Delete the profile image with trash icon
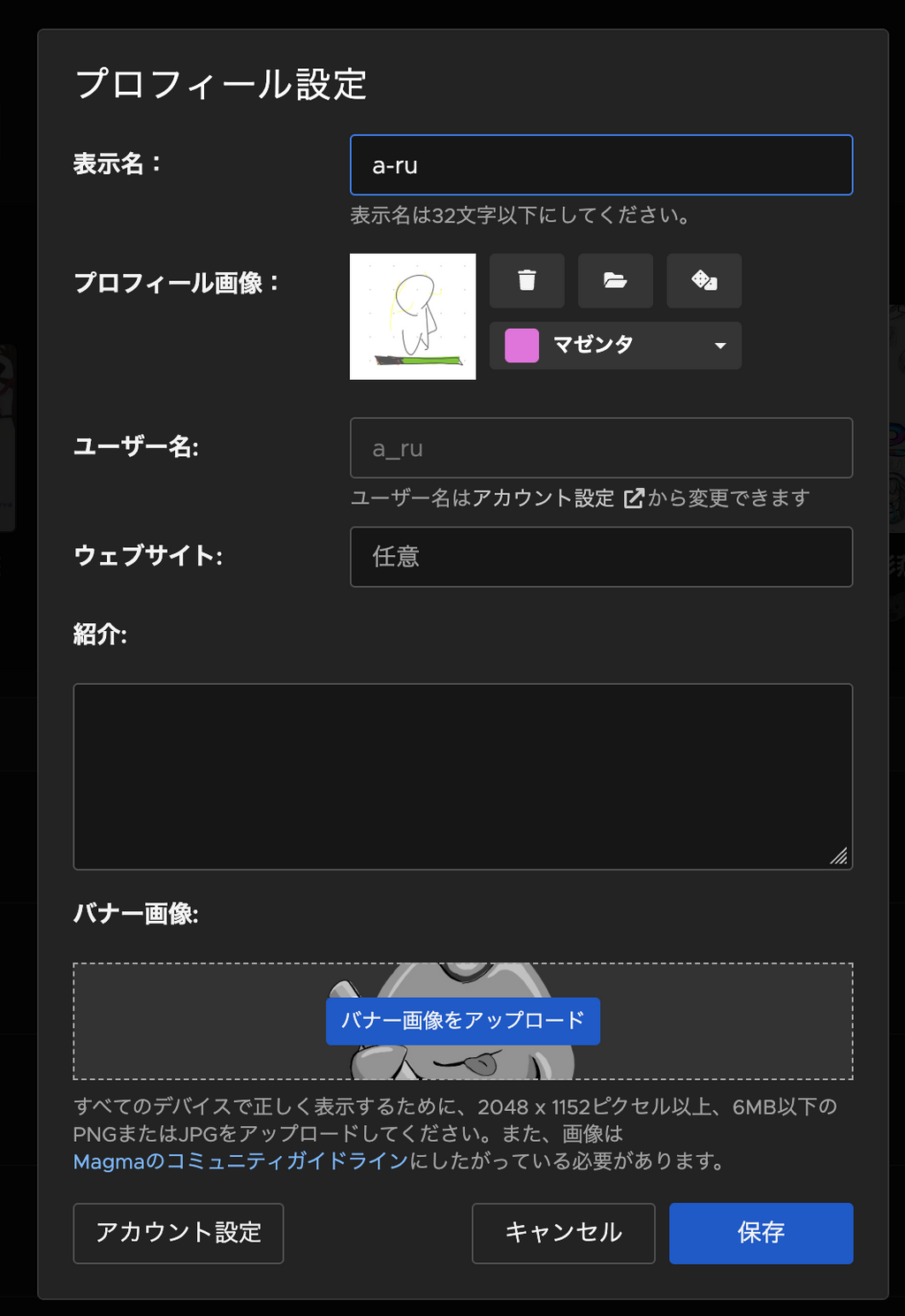The image size is (905, 1316). (x=527, y=281)
